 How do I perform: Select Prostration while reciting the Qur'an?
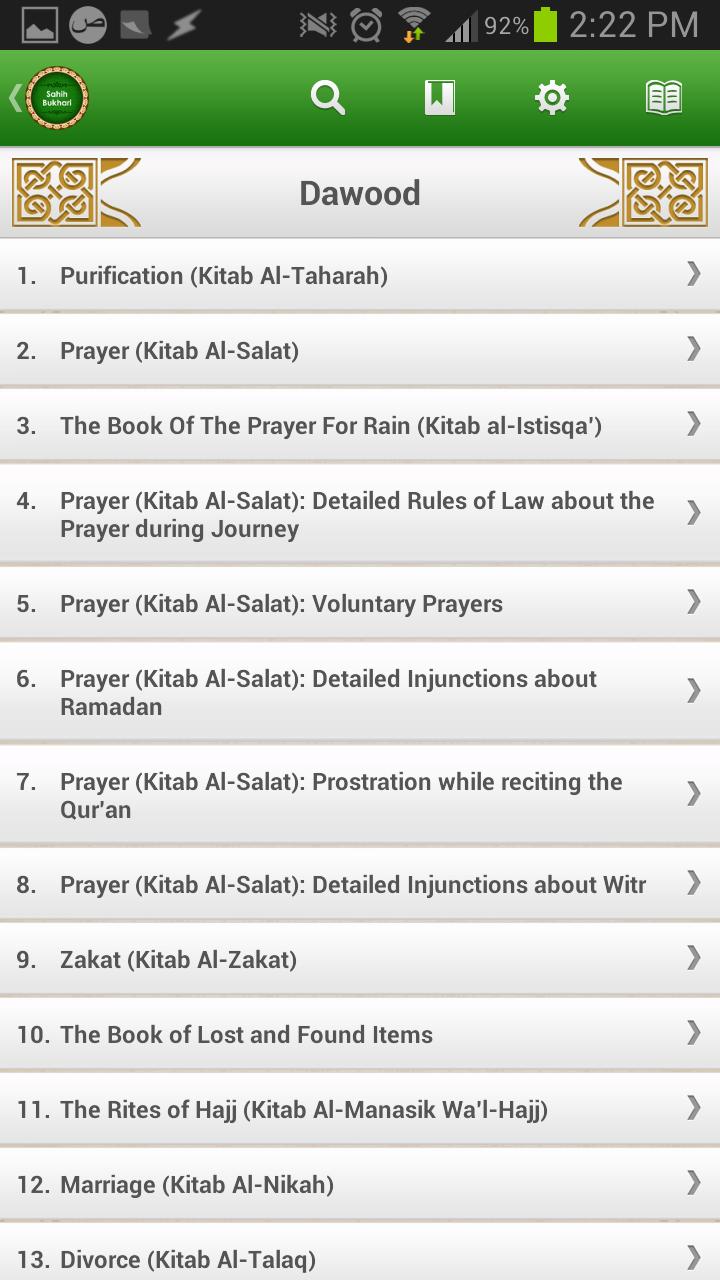(360, 796)
